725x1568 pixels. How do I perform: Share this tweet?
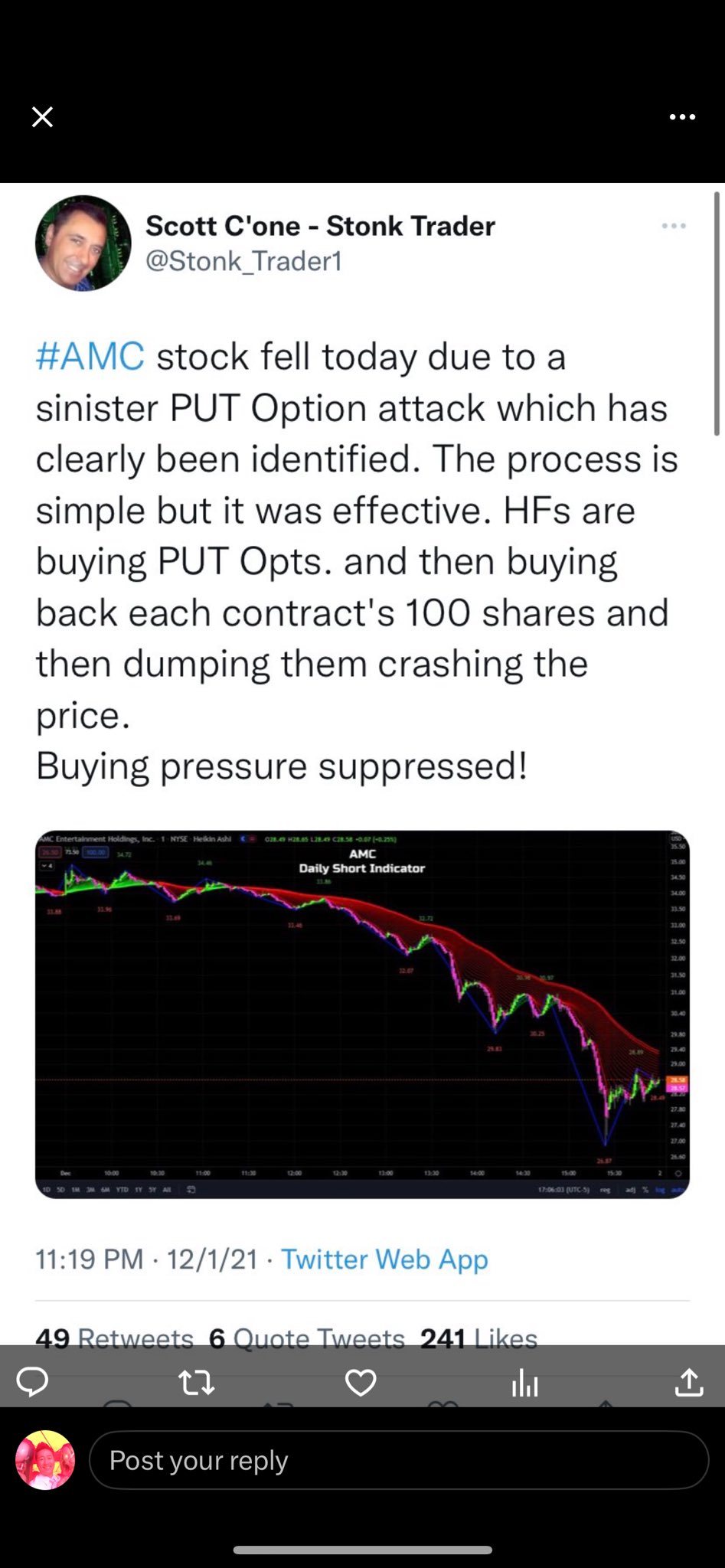pos(689,1382)
